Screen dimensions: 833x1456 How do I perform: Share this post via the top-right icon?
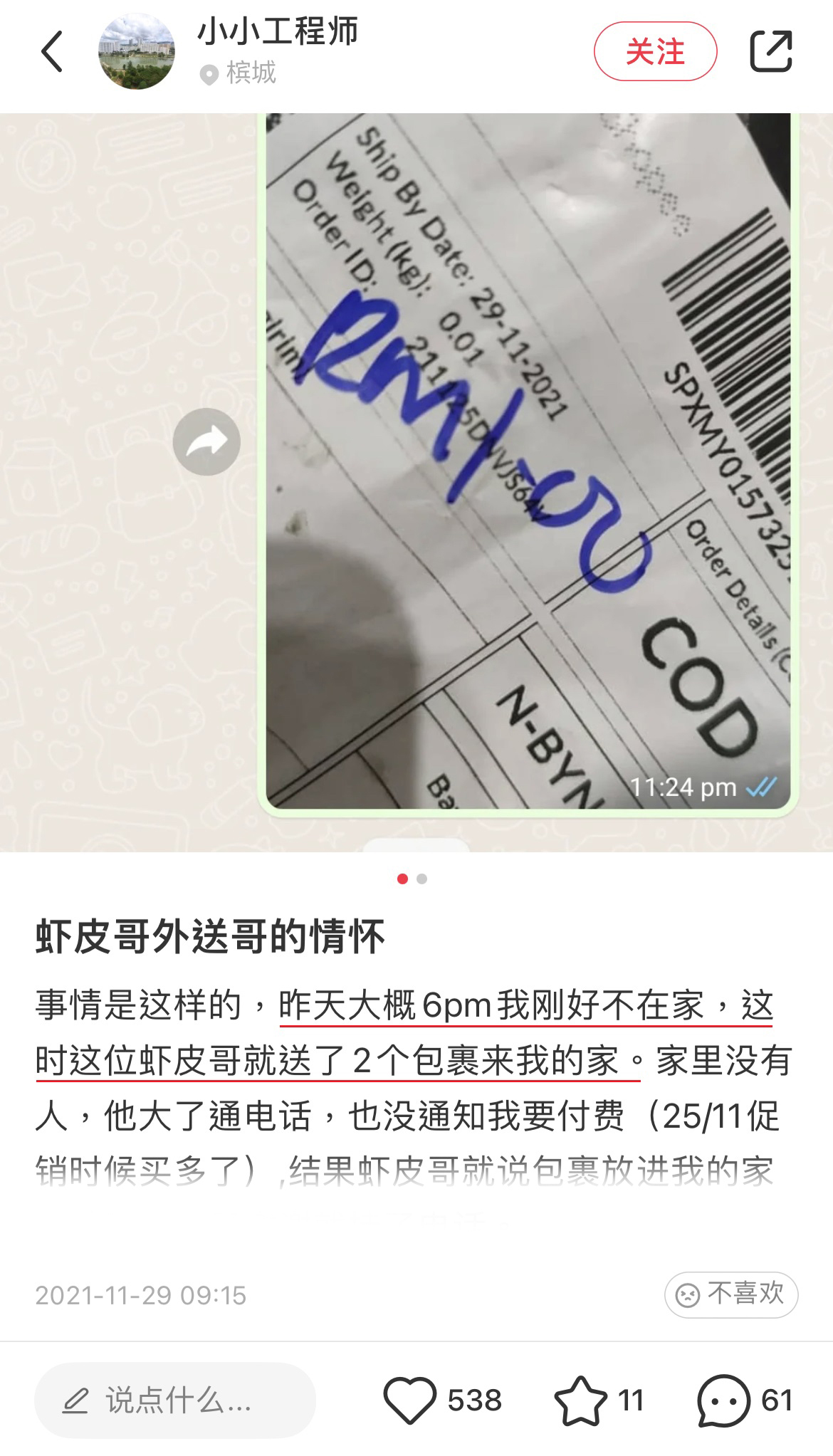(771, 51)
